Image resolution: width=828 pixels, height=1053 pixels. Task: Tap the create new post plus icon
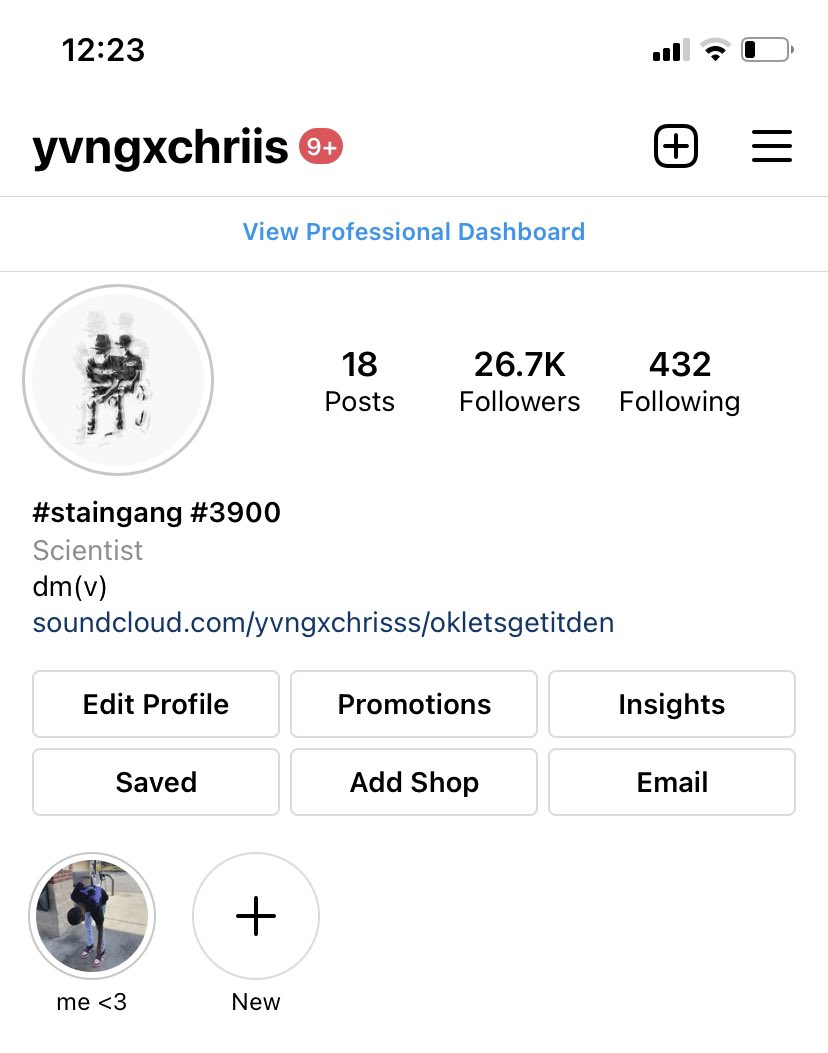click(675, 147)
